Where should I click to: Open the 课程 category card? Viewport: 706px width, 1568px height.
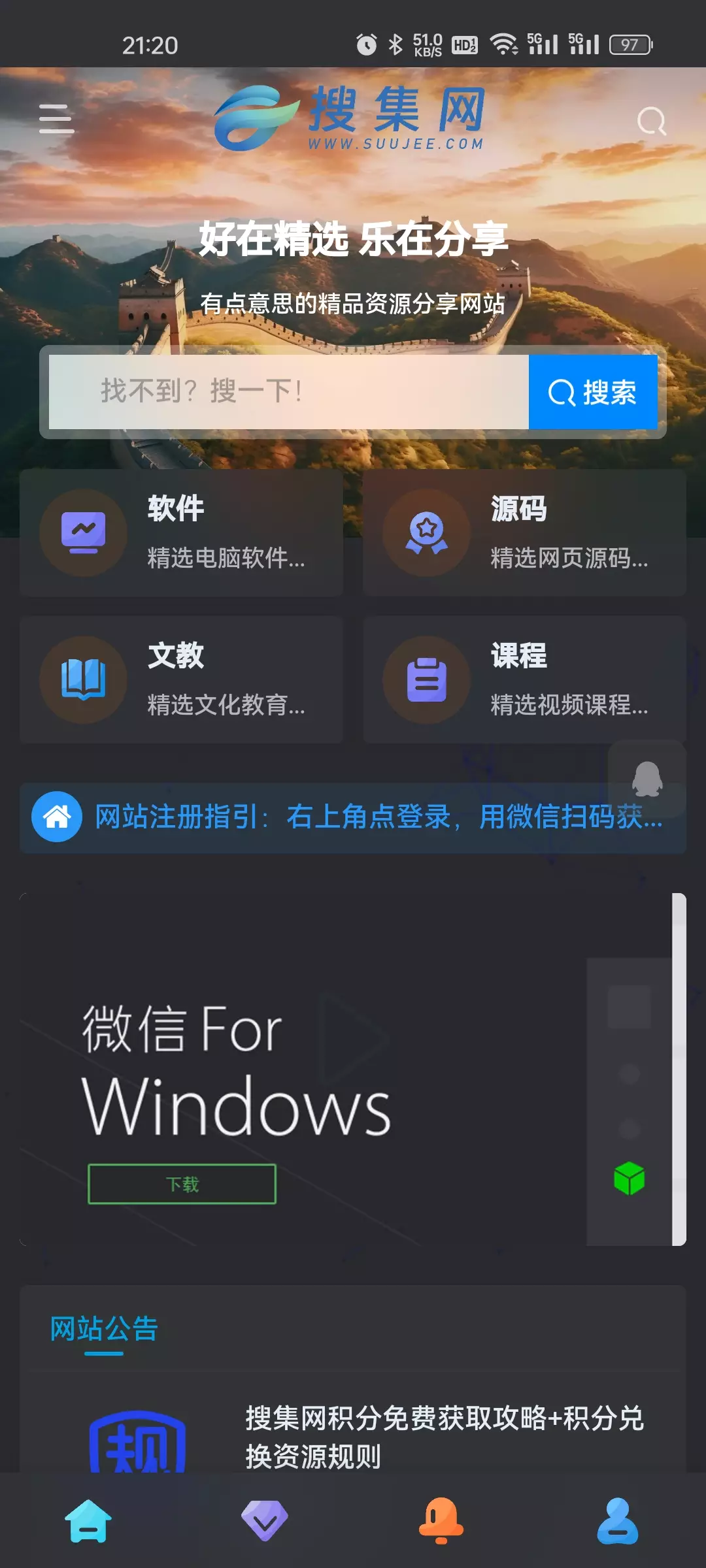(x=524, y=679)
